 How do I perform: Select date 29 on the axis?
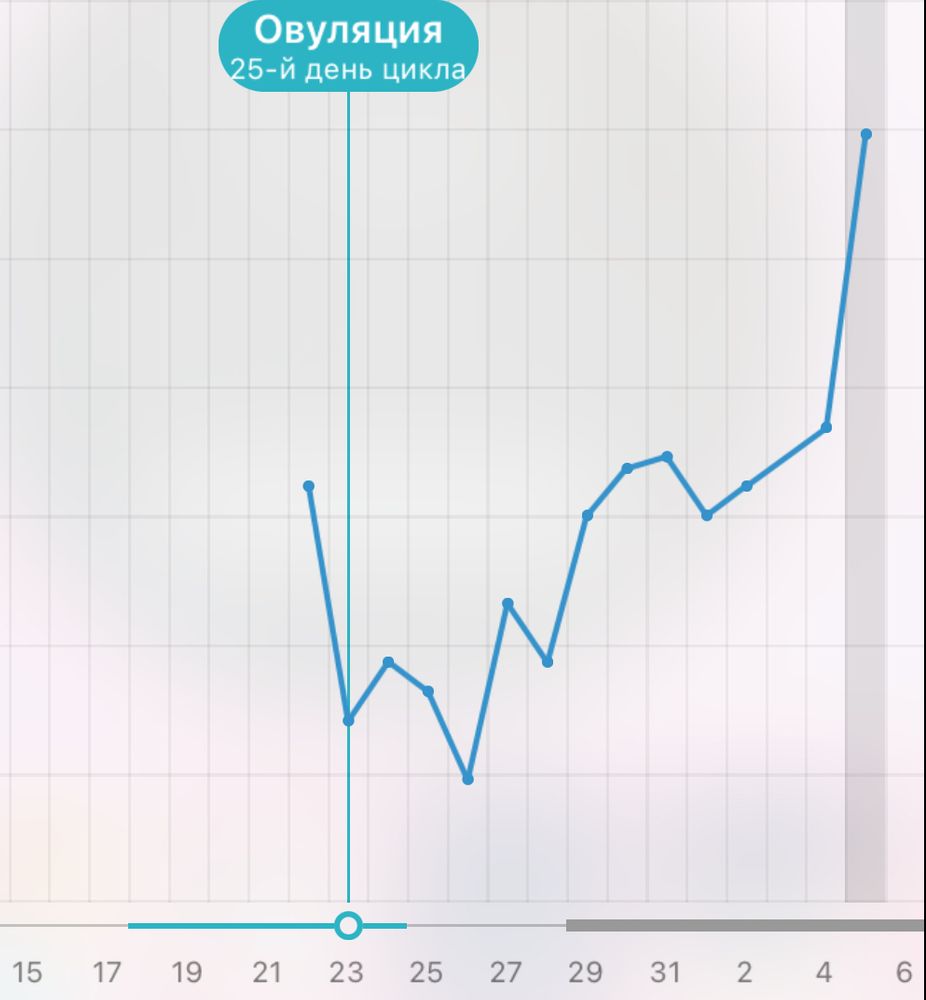coord(586,972)
